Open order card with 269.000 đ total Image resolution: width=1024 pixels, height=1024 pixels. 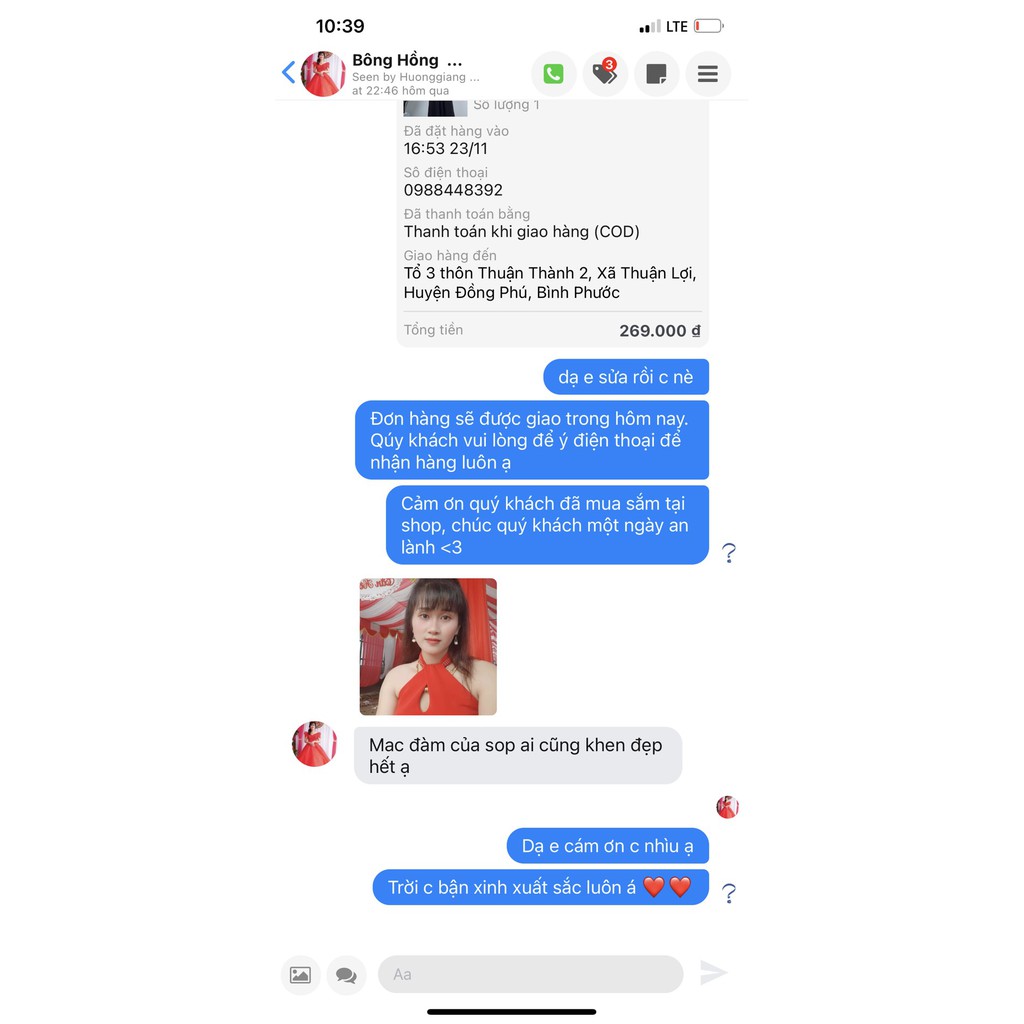(x=552, y=230)
